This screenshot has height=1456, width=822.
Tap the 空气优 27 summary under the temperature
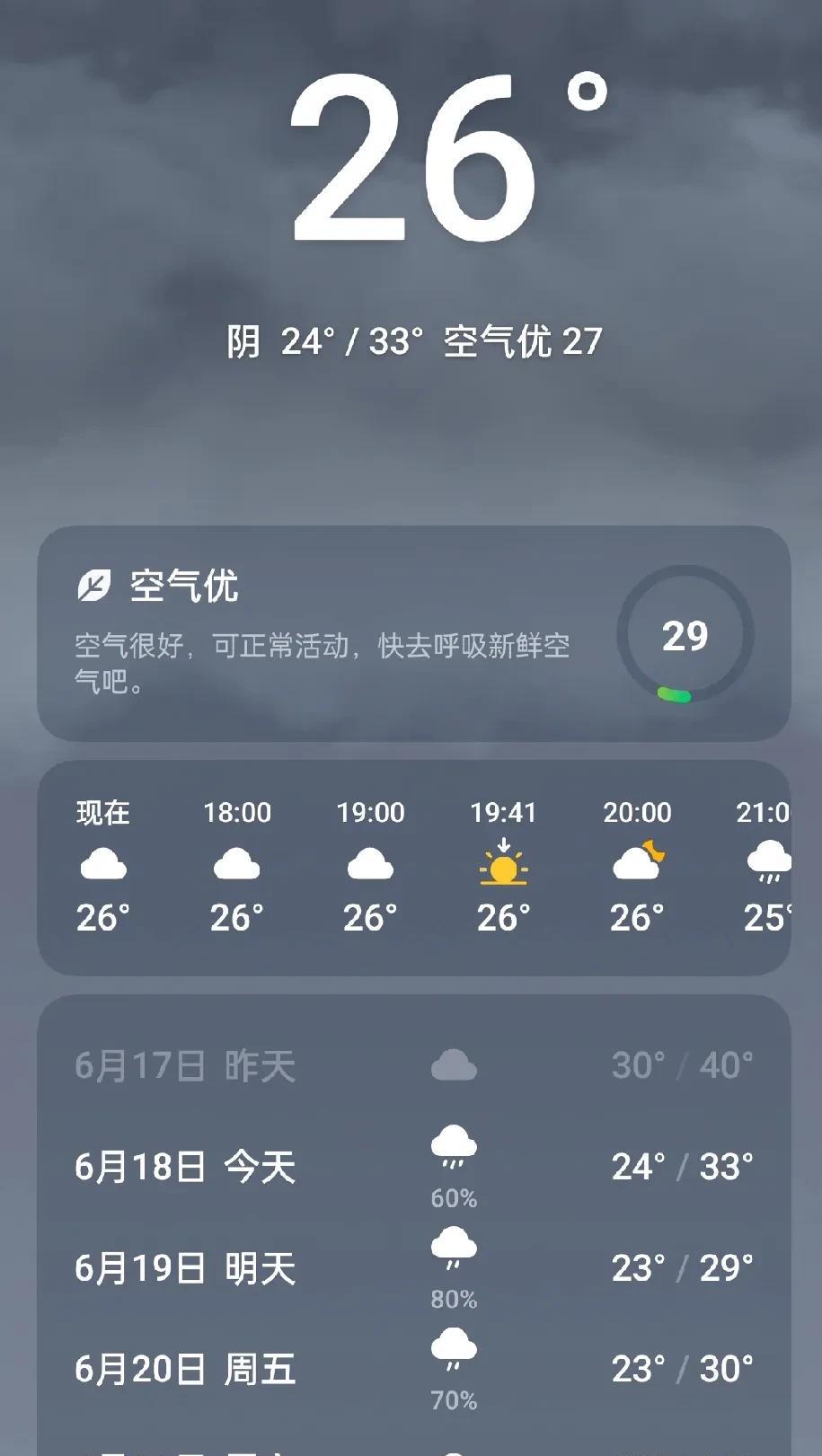tap(523, 341)
